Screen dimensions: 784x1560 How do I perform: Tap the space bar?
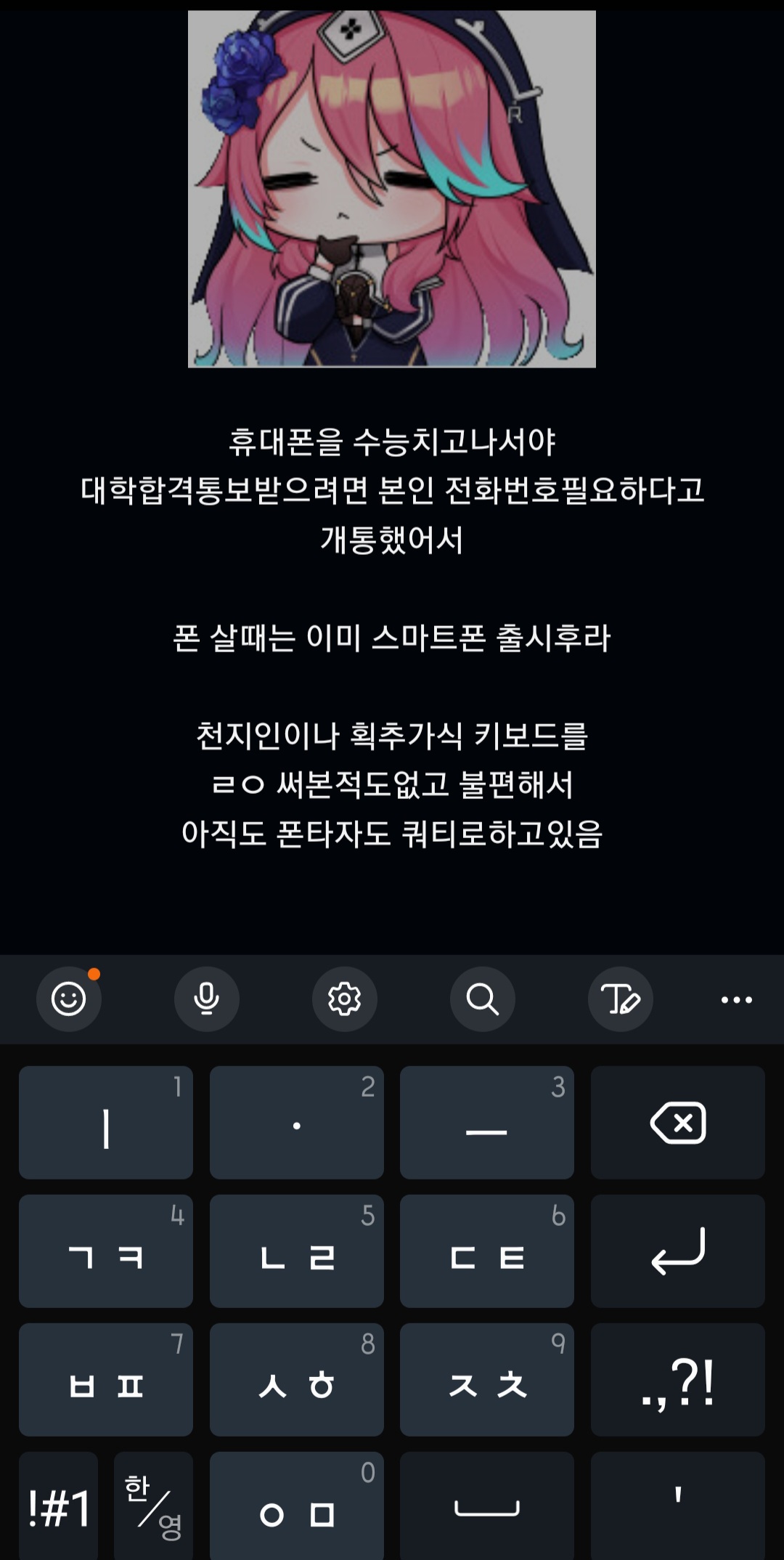point(486,1506)
